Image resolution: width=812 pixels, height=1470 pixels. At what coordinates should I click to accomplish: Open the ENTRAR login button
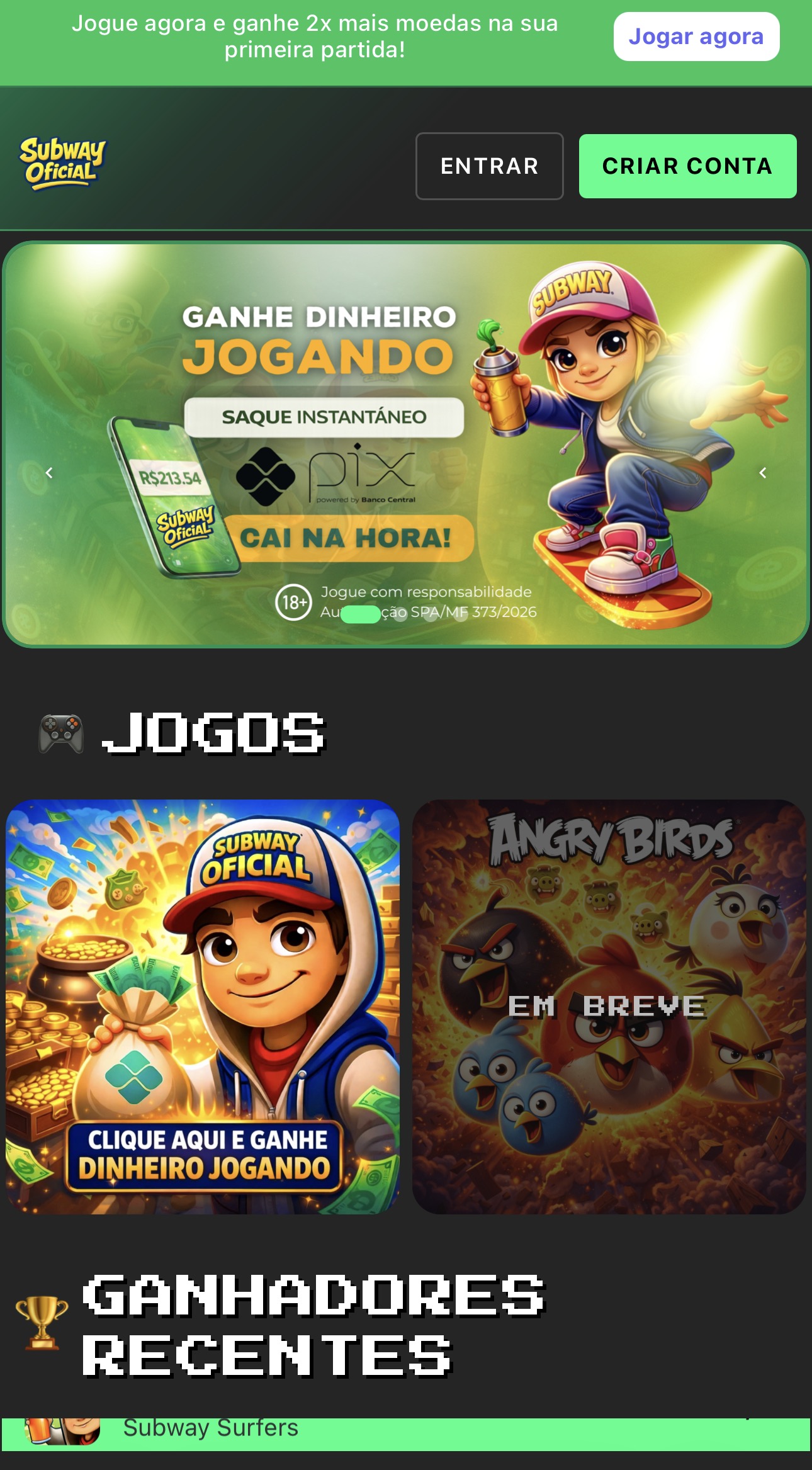489,166
